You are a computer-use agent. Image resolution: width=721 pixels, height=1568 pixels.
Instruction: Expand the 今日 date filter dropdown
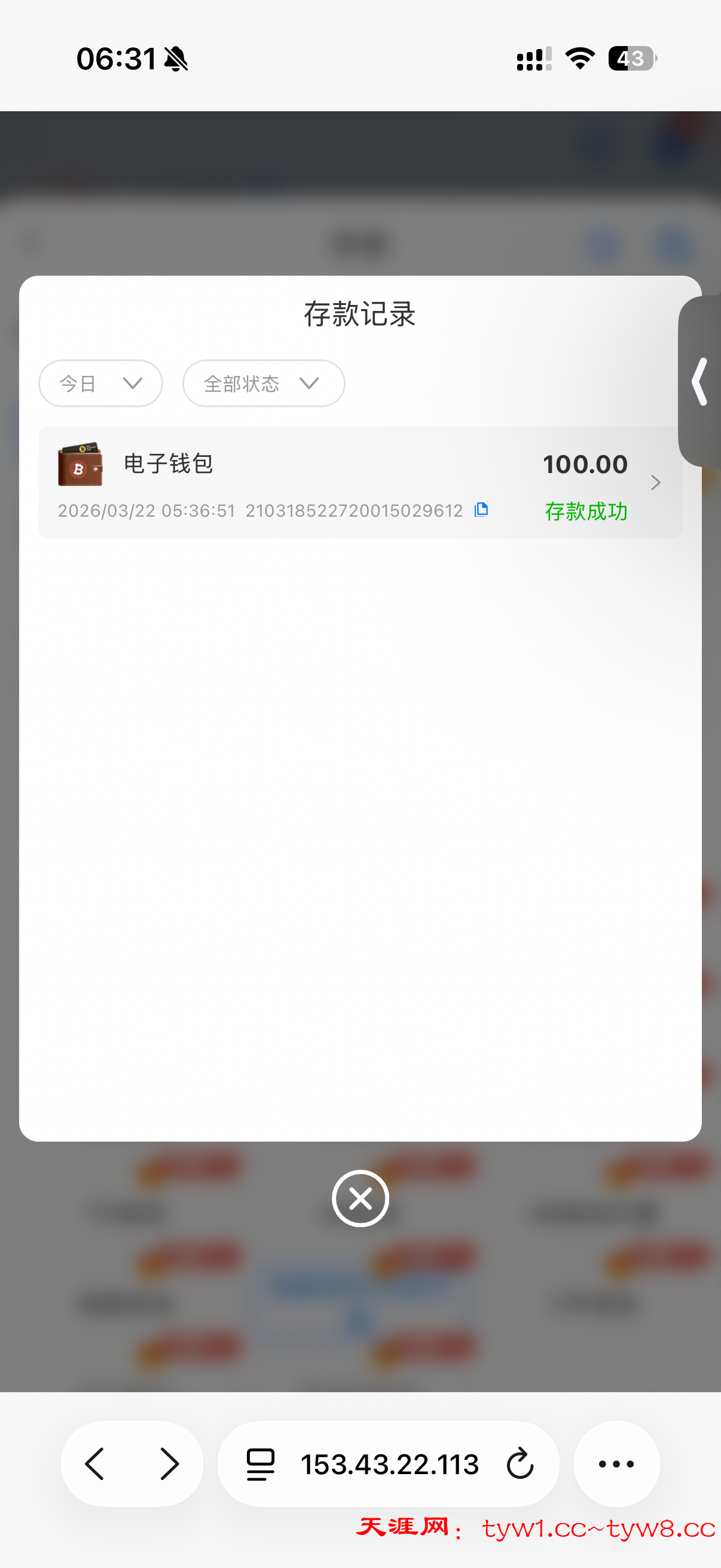(x=100, y=383)
